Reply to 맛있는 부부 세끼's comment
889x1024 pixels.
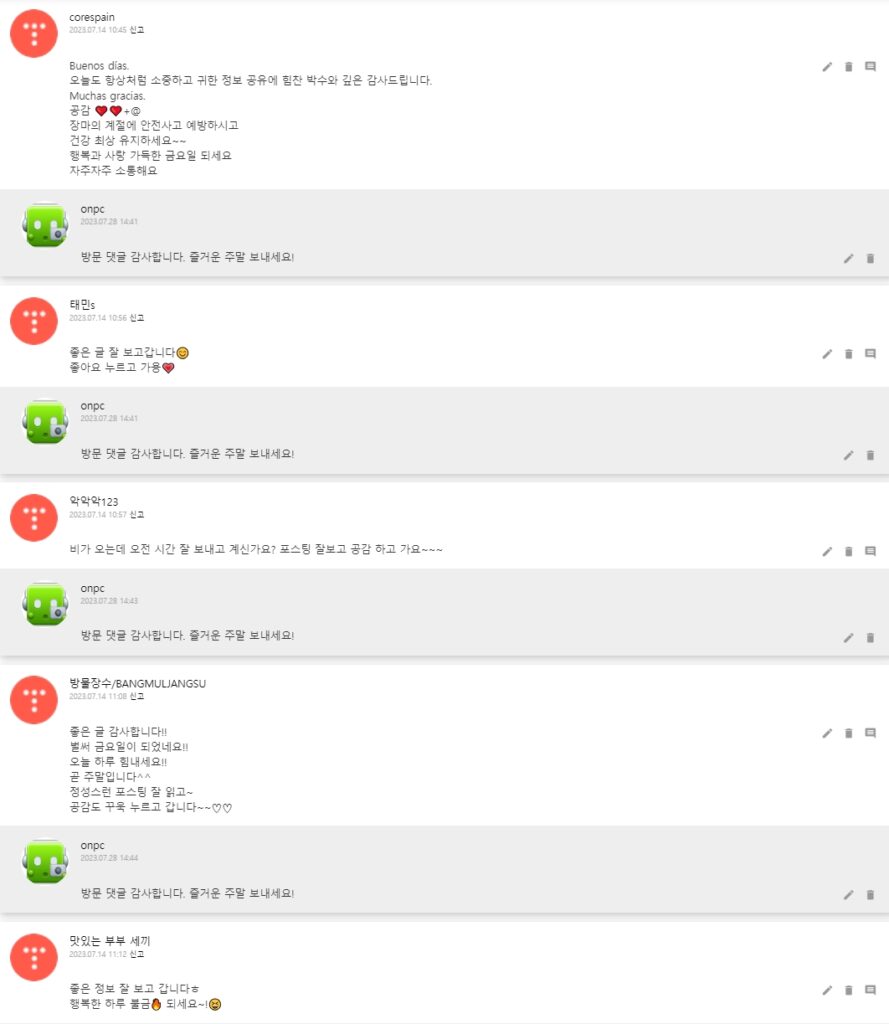pos(870,990)
